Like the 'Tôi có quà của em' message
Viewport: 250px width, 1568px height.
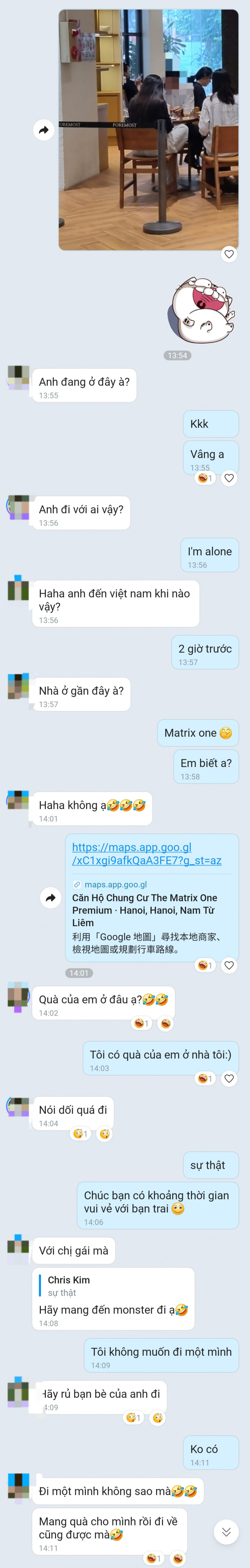pos(229,1078)
